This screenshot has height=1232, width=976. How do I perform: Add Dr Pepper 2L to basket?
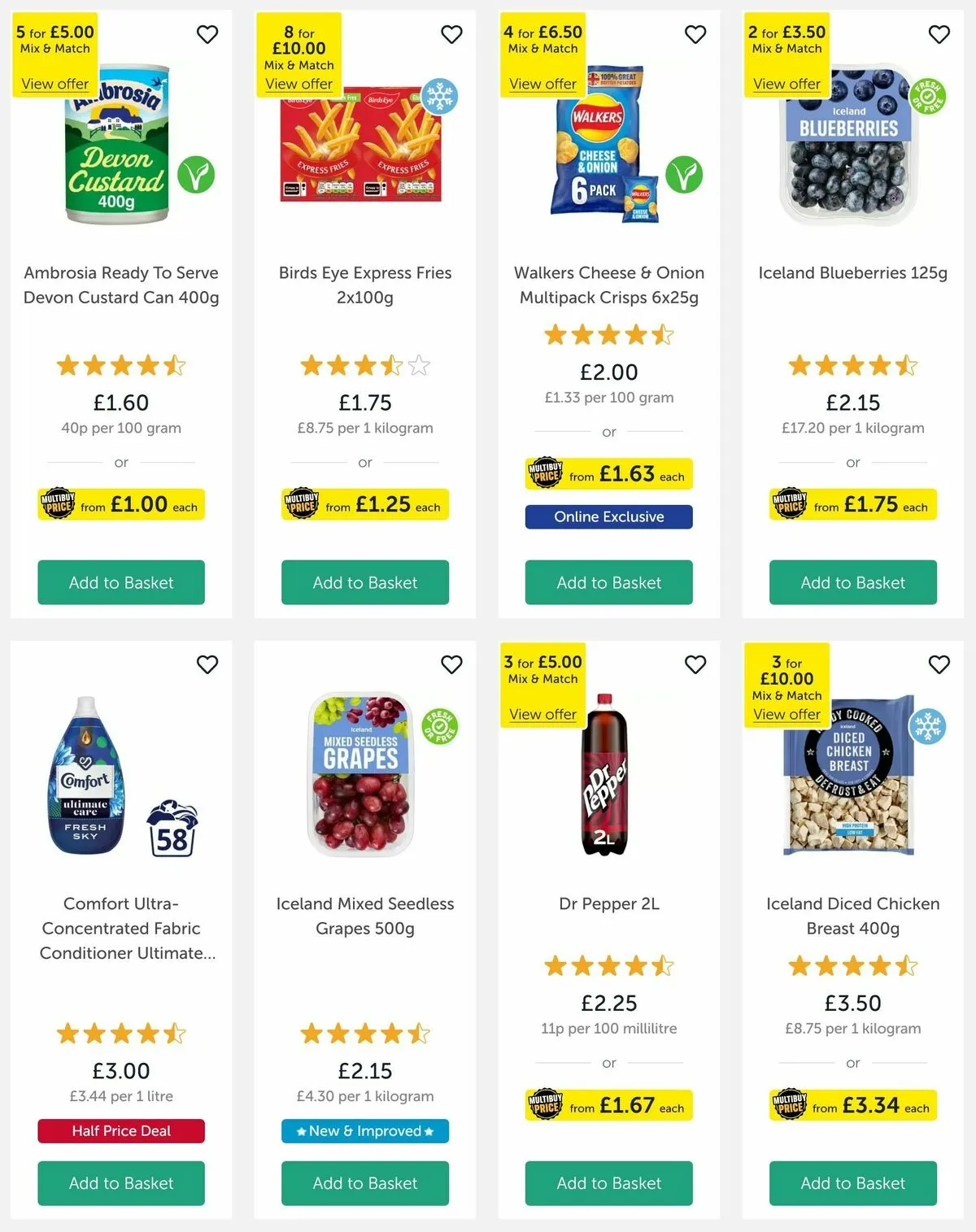[x=608, y=1182]
